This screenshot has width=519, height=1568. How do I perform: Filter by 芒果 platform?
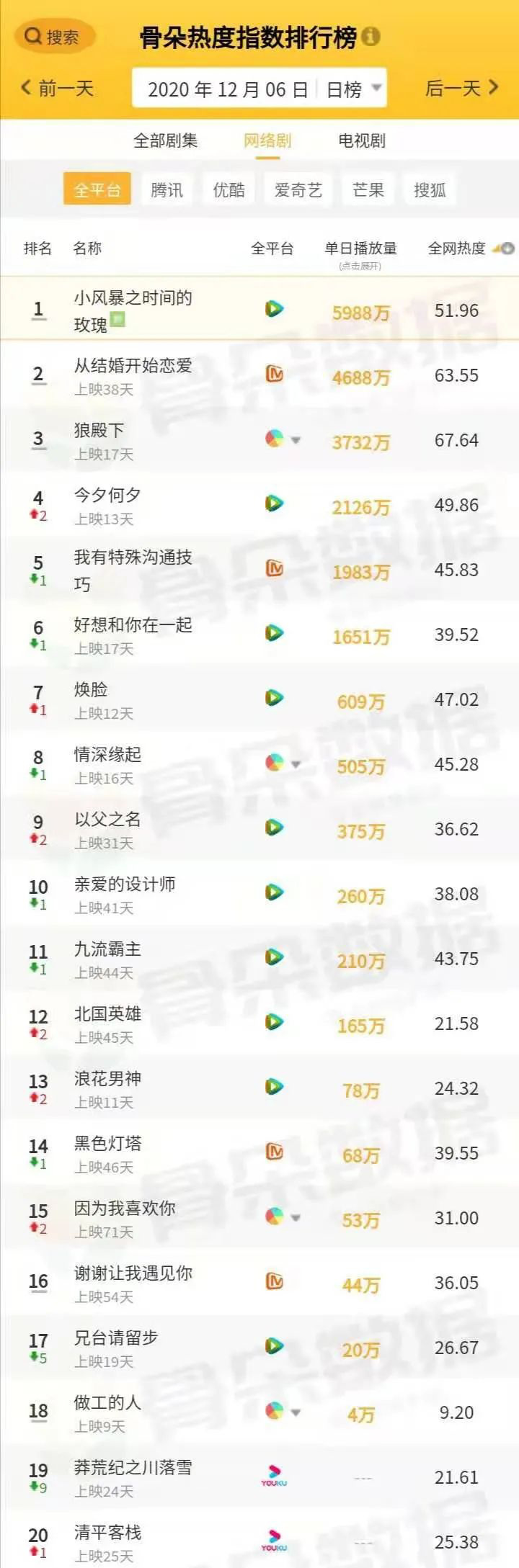[x=368, y=190]
